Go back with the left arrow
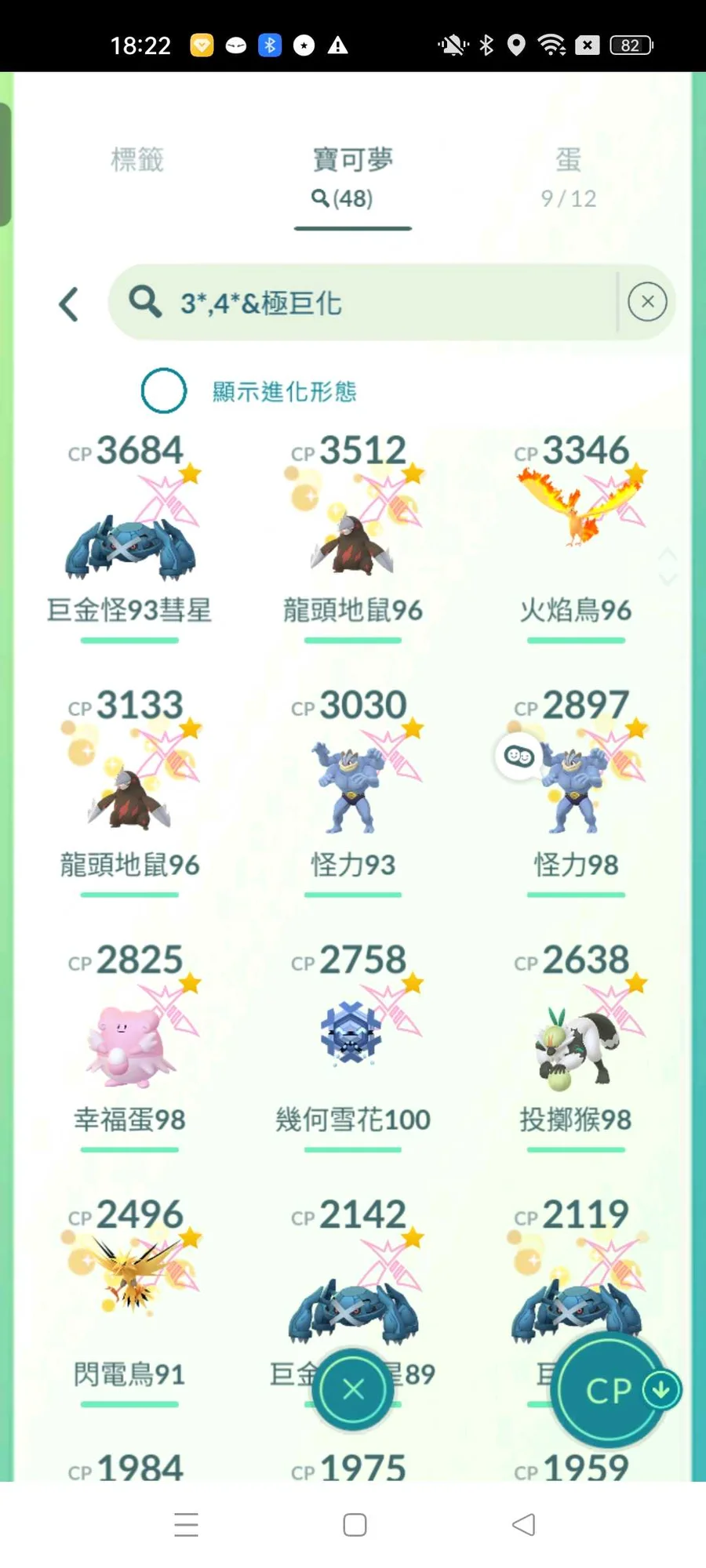 coord(69,304)
